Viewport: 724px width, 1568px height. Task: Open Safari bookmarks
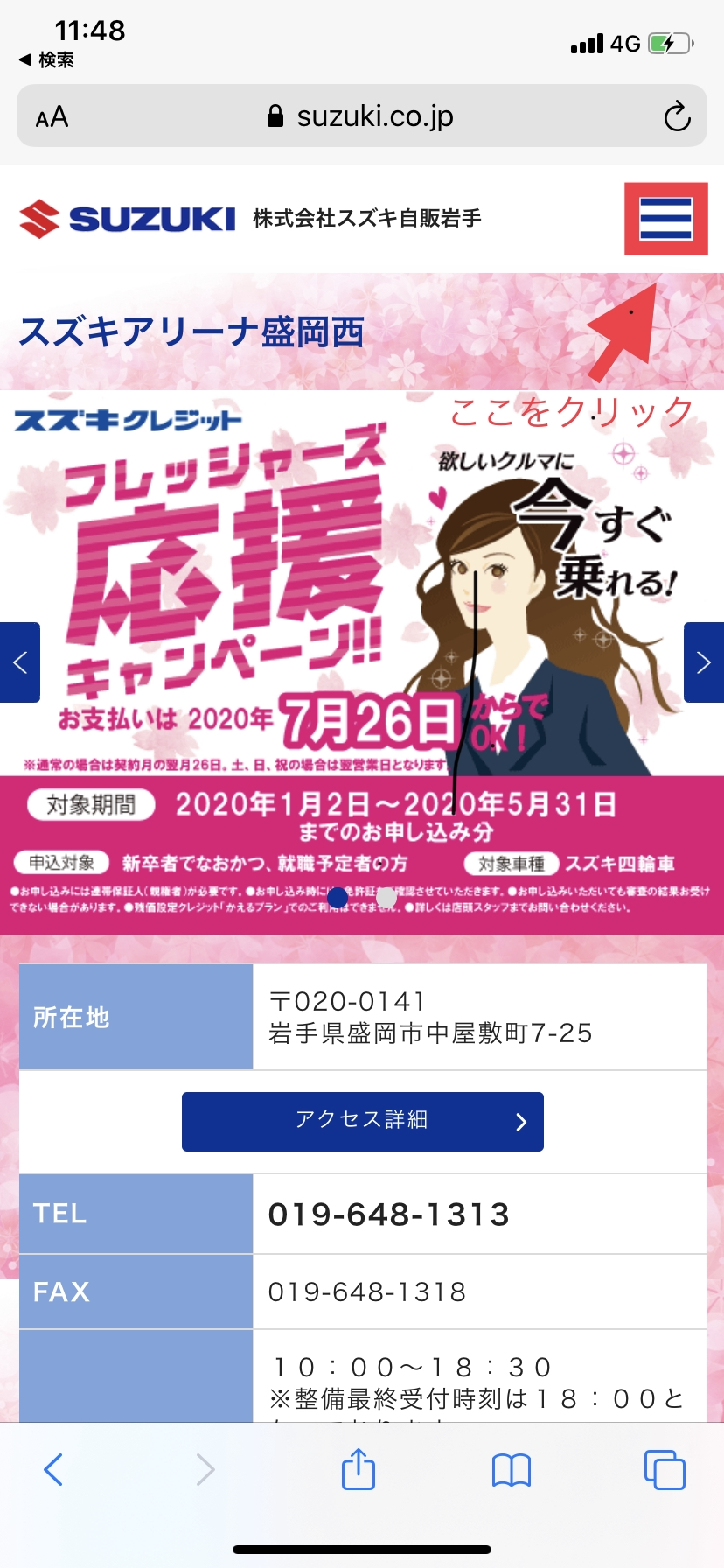[512, 1470]
